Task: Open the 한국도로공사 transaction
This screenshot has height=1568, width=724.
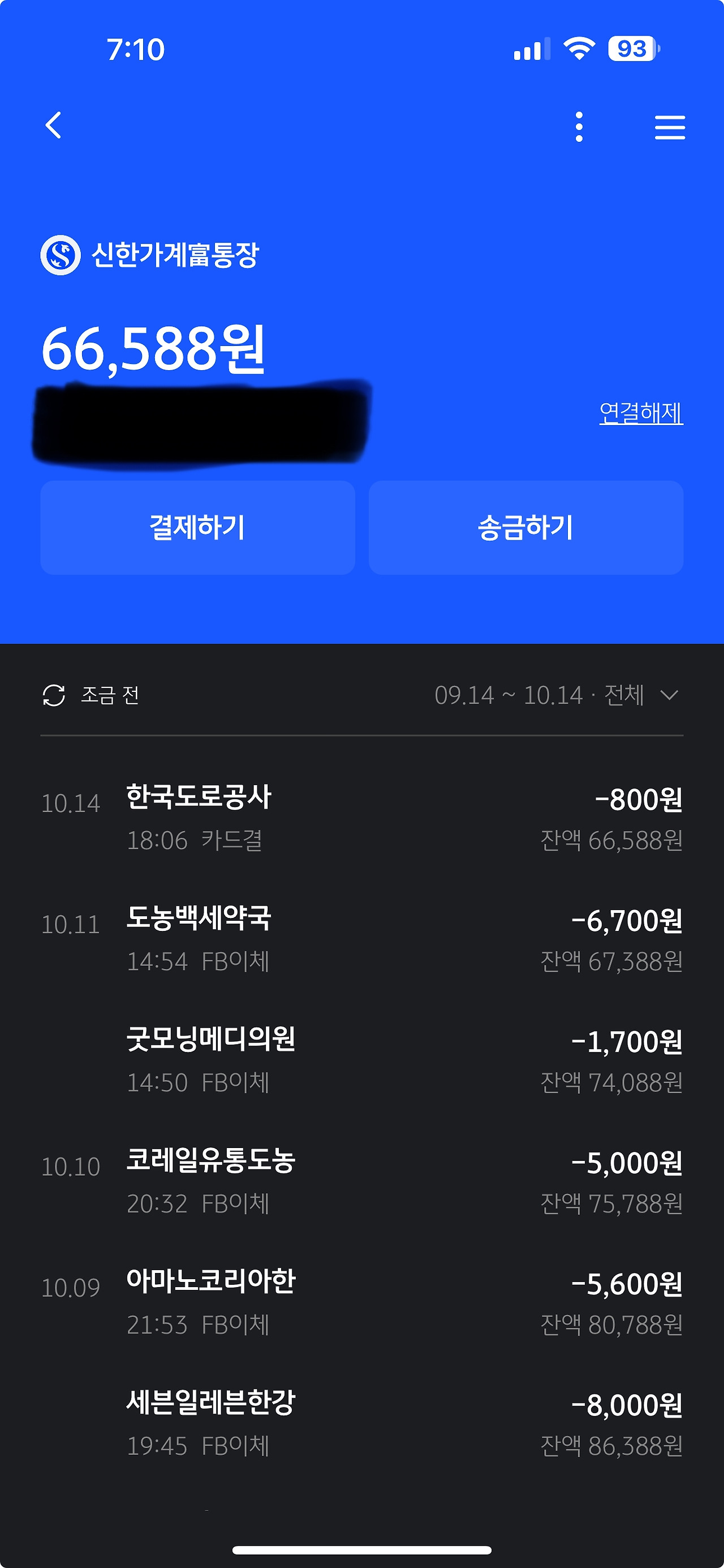Action: point(361,817)
